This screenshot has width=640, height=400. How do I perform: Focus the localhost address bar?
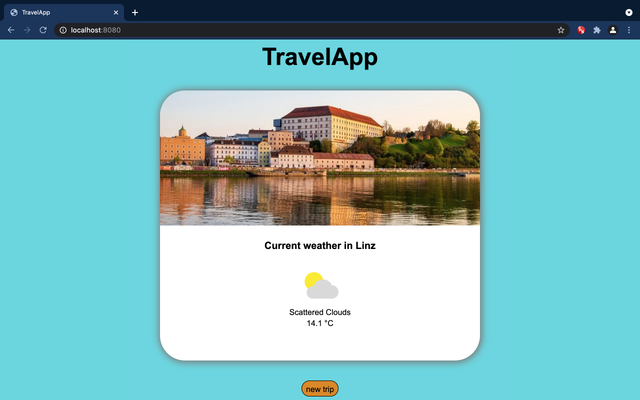tap(300, 30)
